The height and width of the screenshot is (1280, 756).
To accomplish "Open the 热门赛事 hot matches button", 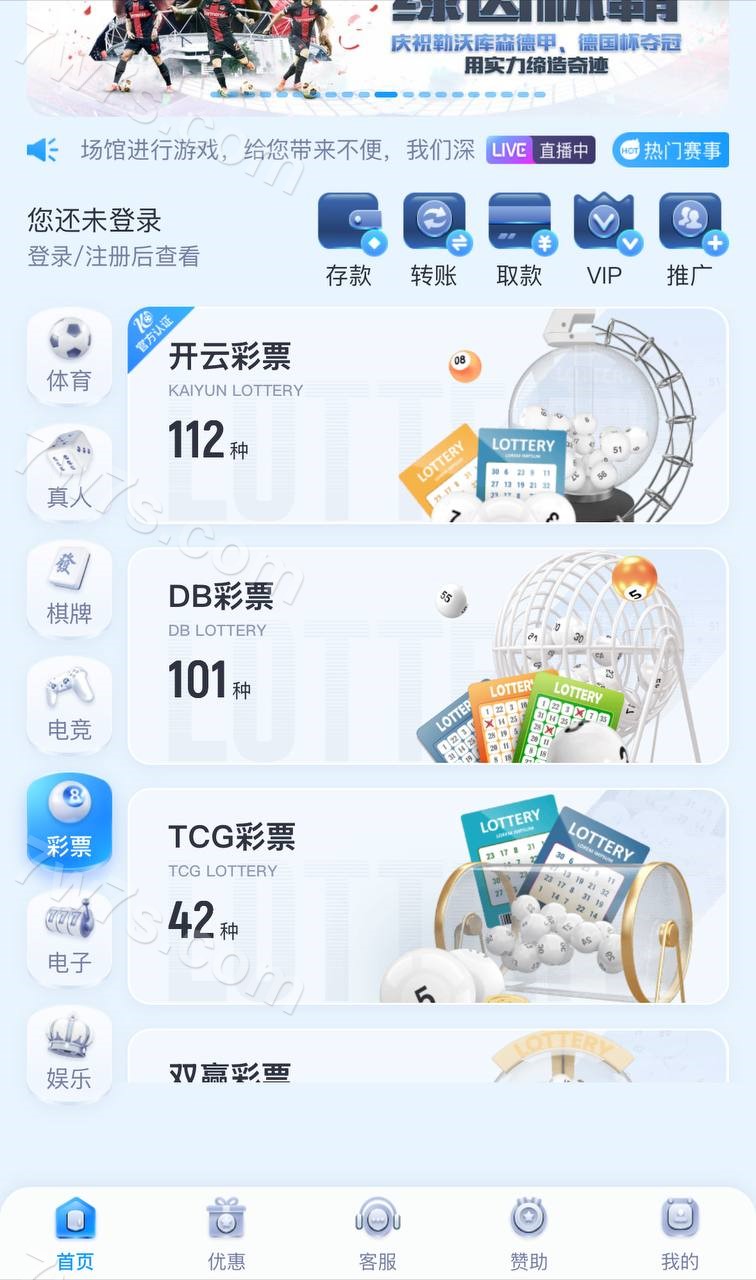I will pyautogui.click(x=670, y=150).
